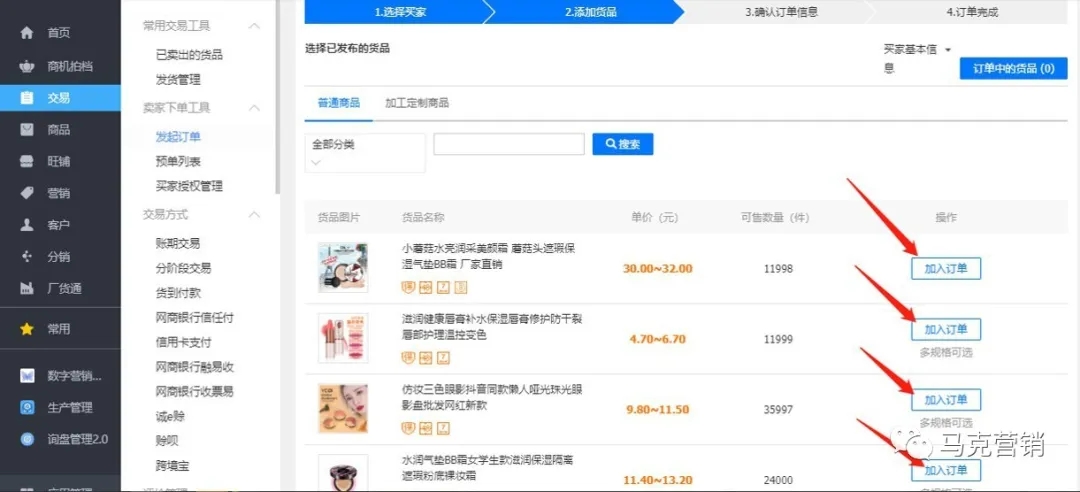Viewport: 1080px width, 492px height.
Task: Open 首页 in the left sidebar
Action: point(58,33)
